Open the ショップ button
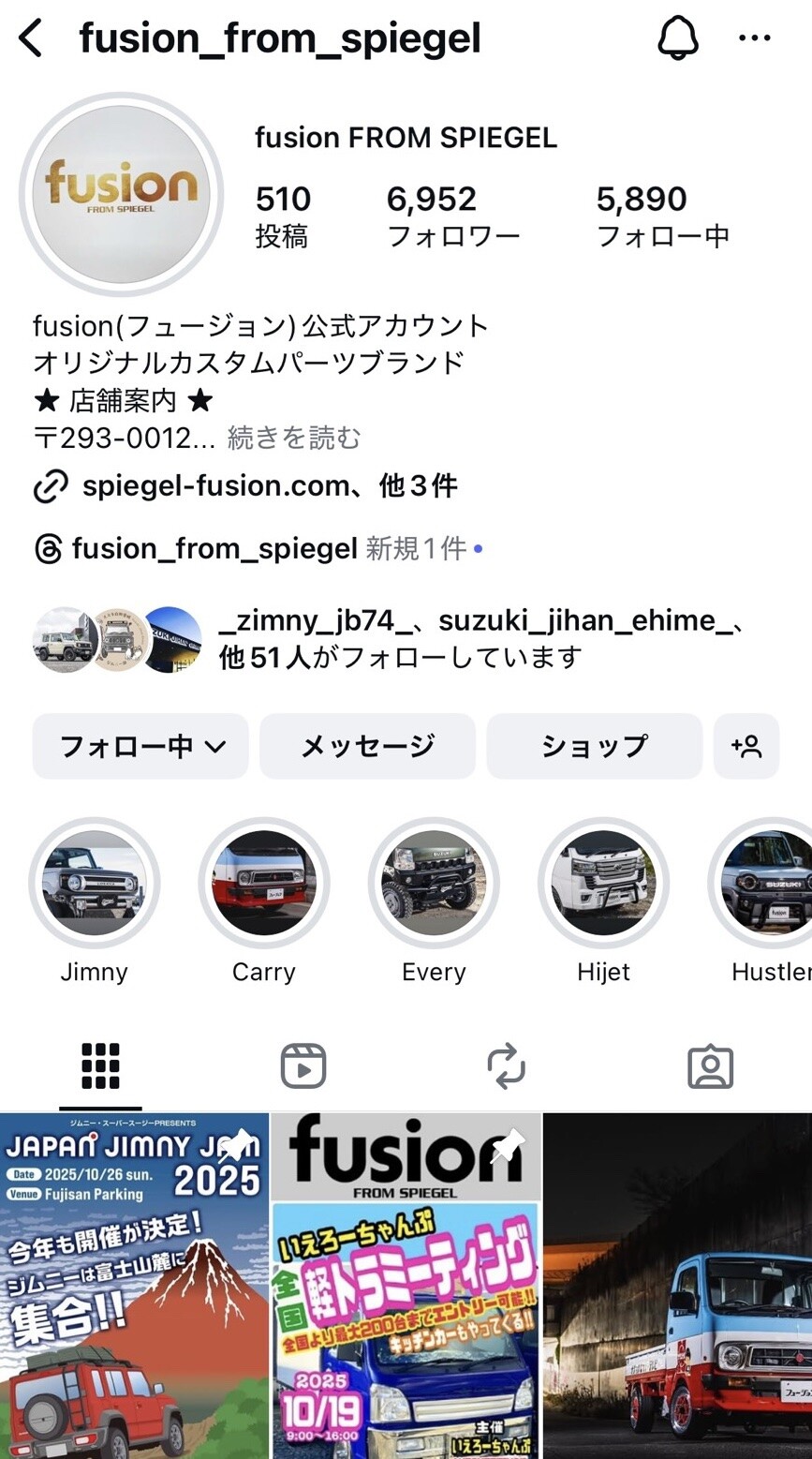 [594, 746]
